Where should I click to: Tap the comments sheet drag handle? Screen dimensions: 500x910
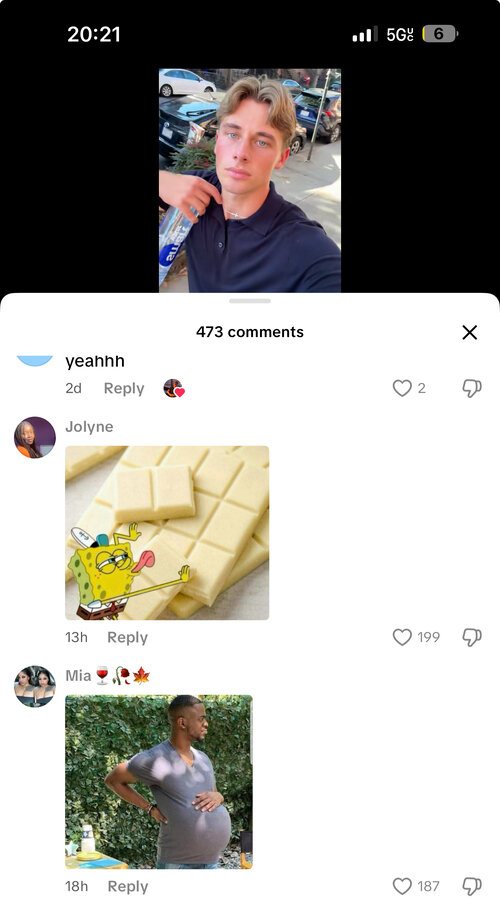250,301
